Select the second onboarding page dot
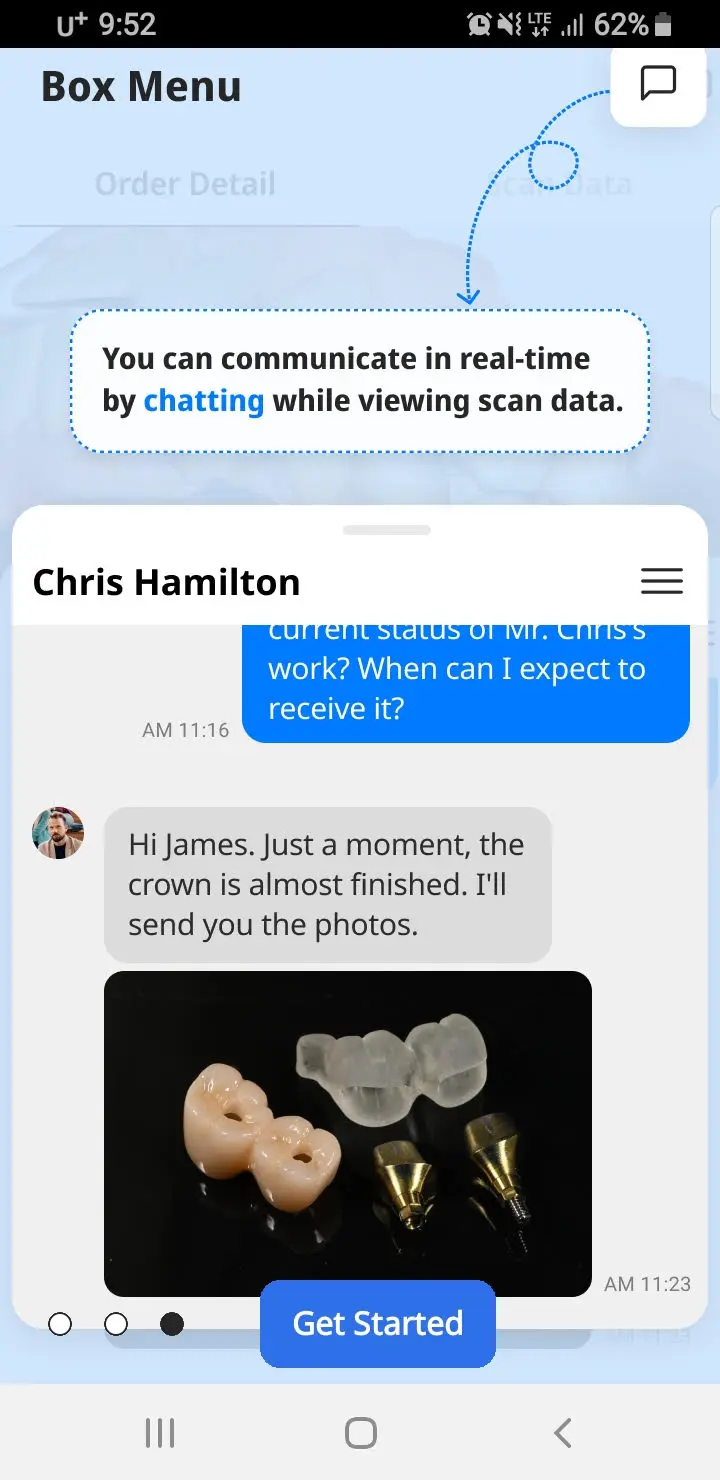720x1480 pixels. coord(116,1324)
